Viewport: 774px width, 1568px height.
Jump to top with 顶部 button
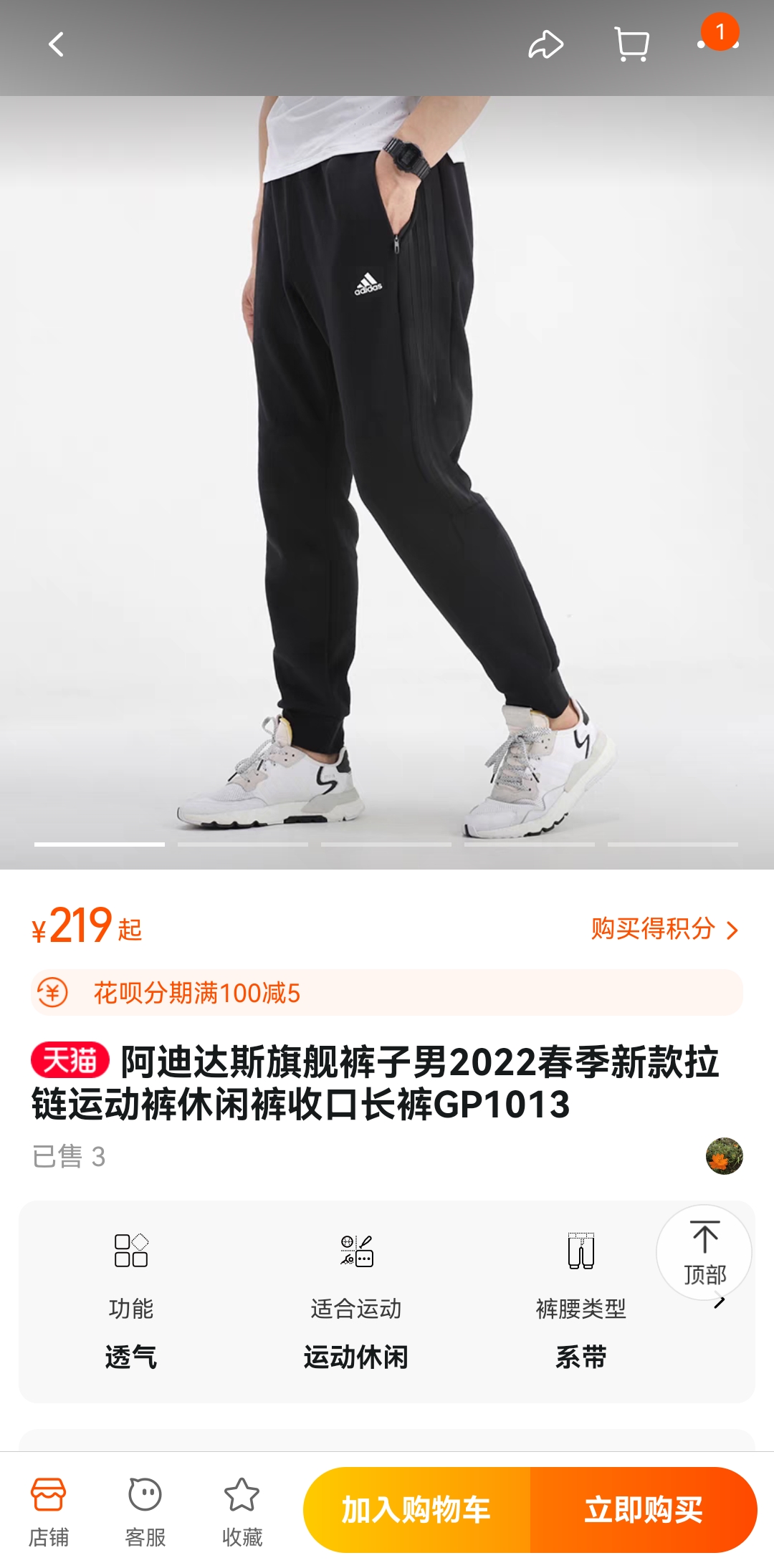(704, 1253)
